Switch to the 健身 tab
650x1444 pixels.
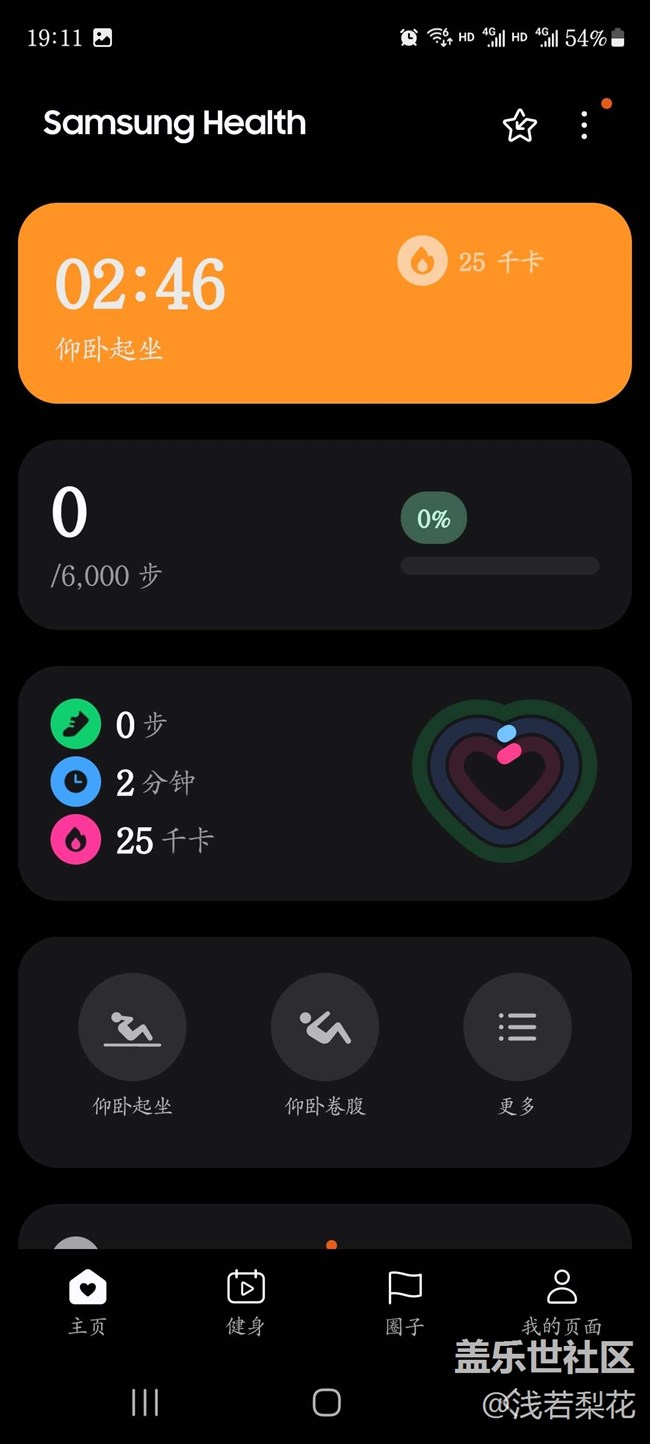point(245,1302)
